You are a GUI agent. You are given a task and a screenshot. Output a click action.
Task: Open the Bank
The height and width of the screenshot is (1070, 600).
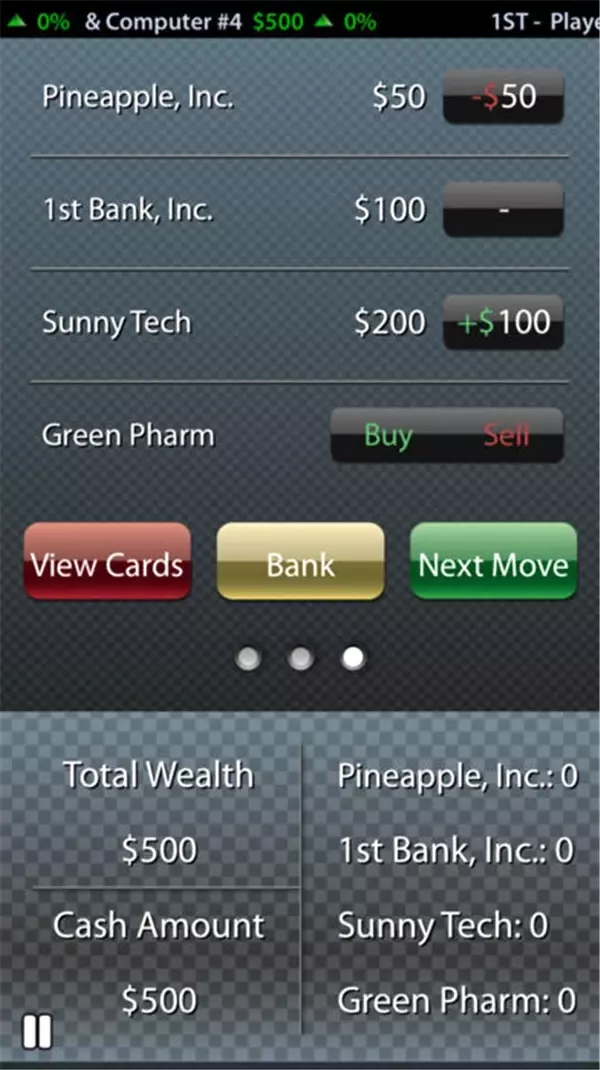coord(300,562)
